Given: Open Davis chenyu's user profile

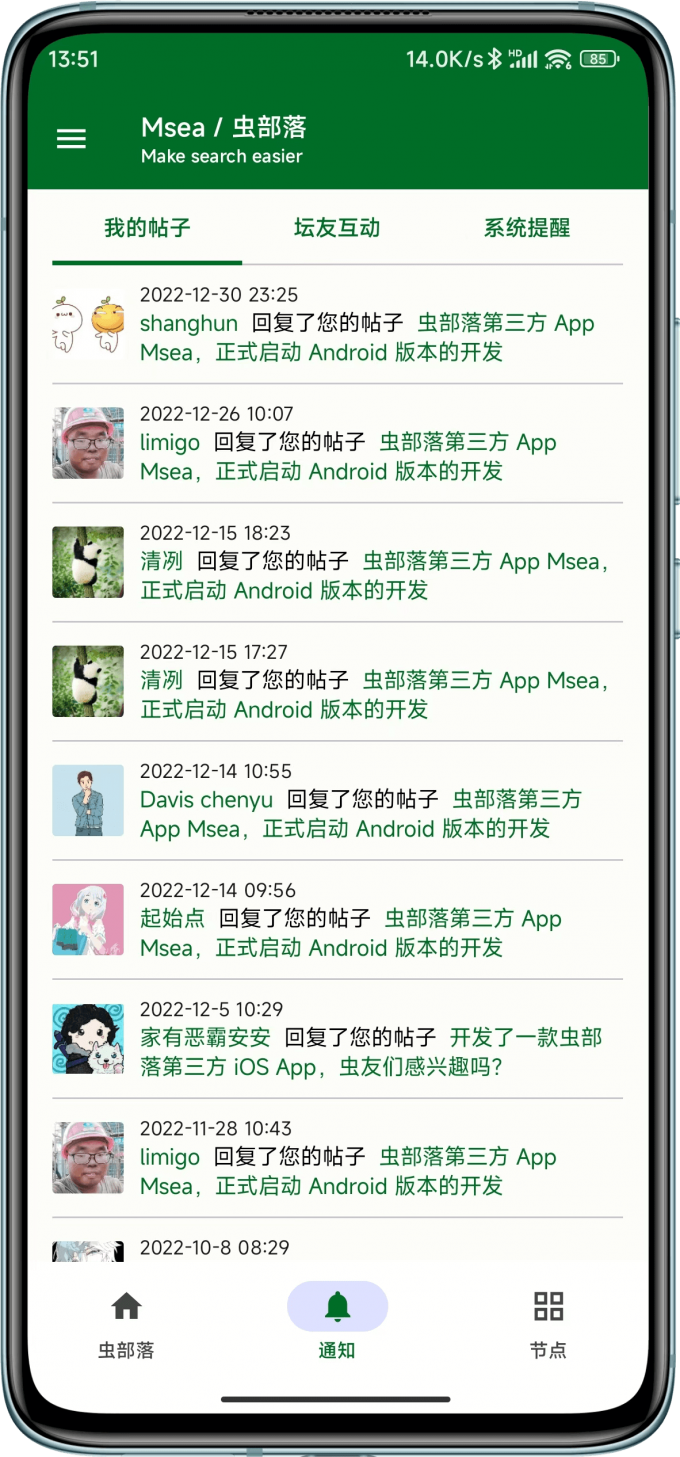Looking at the screenshot, I should pos(206,799).
